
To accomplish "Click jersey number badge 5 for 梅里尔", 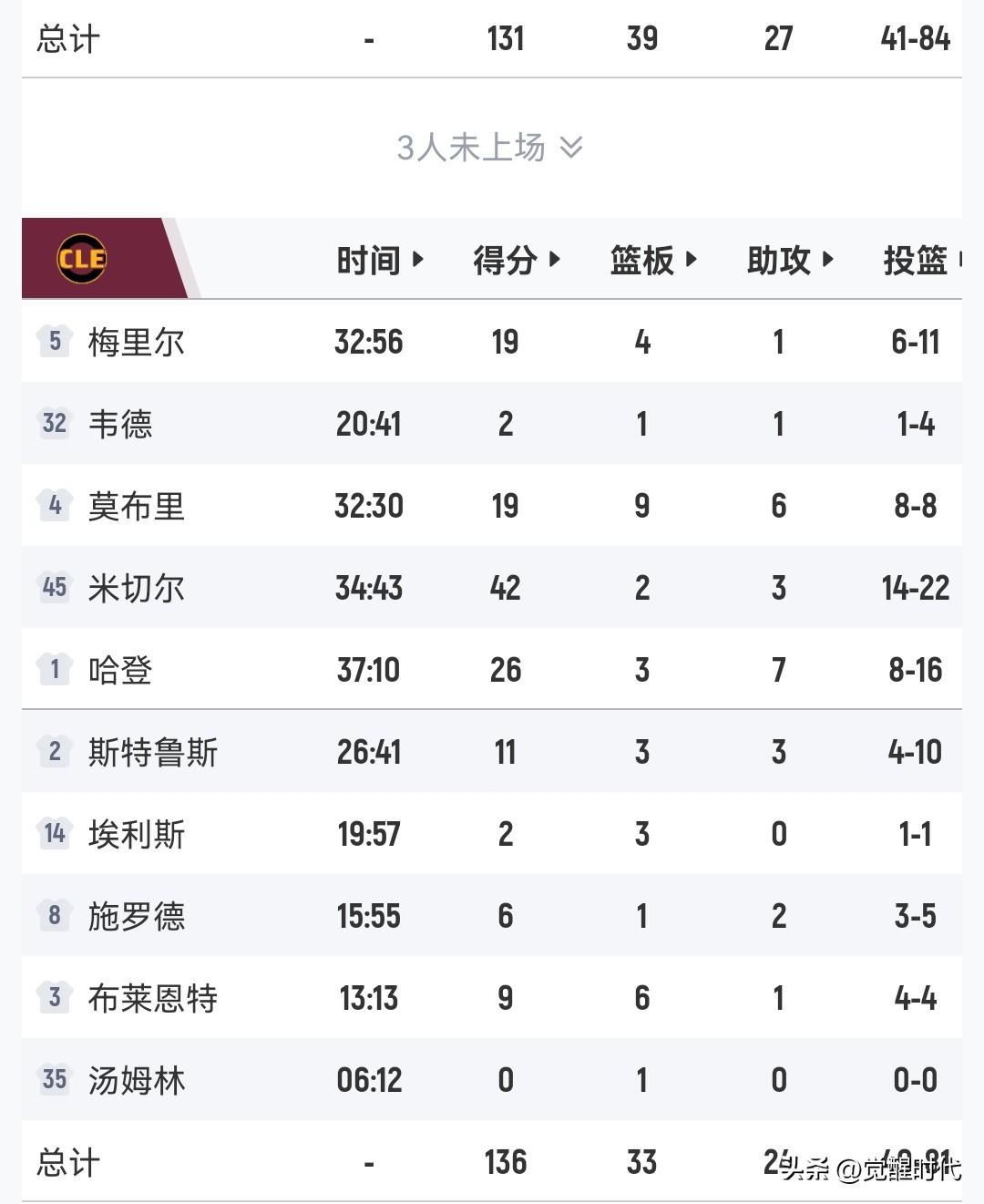I will (x=54, y=342).
